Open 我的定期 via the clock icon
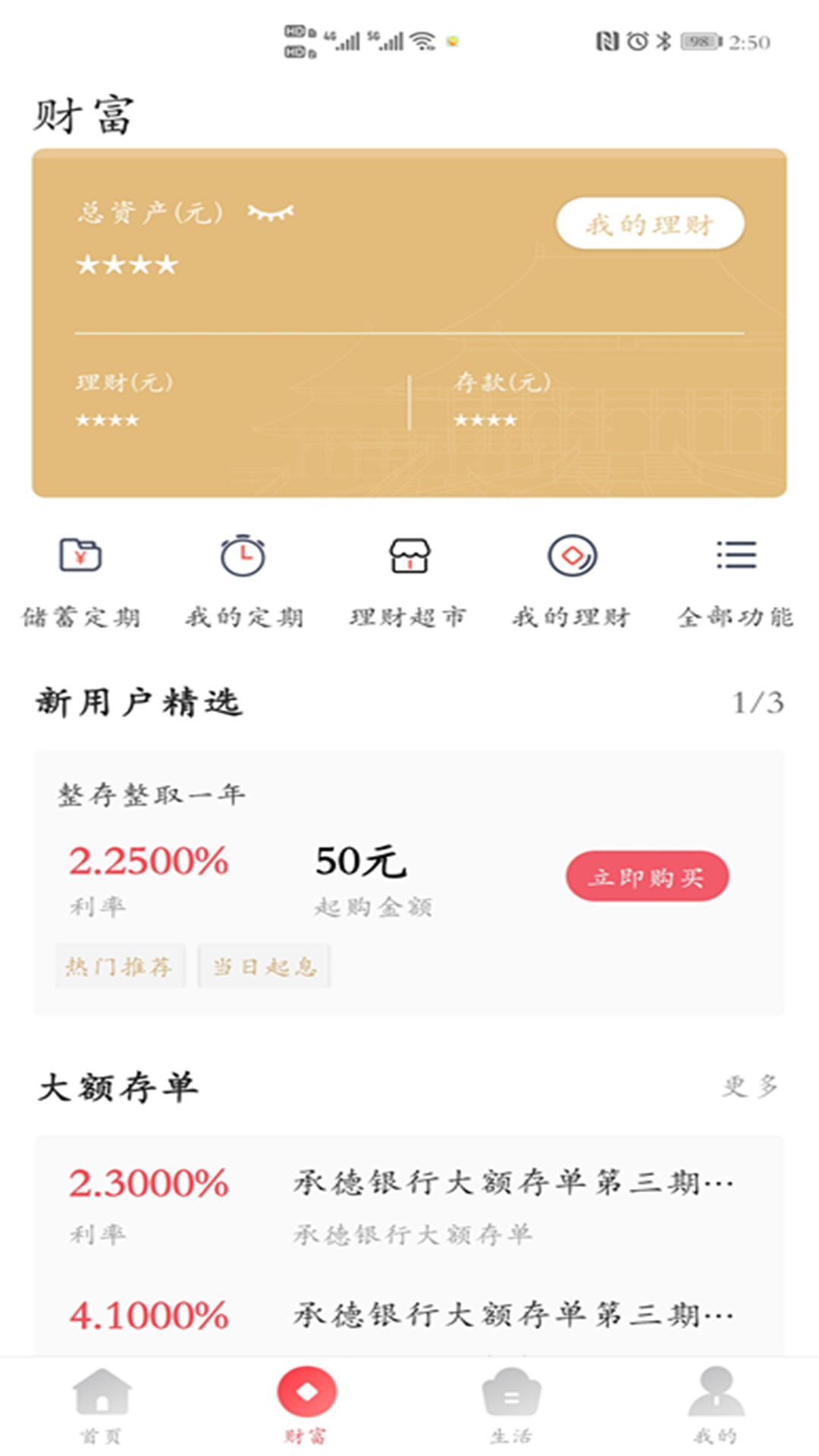Image resolution: width=819 pixels, height=1456 pixels. click(244, 557)
